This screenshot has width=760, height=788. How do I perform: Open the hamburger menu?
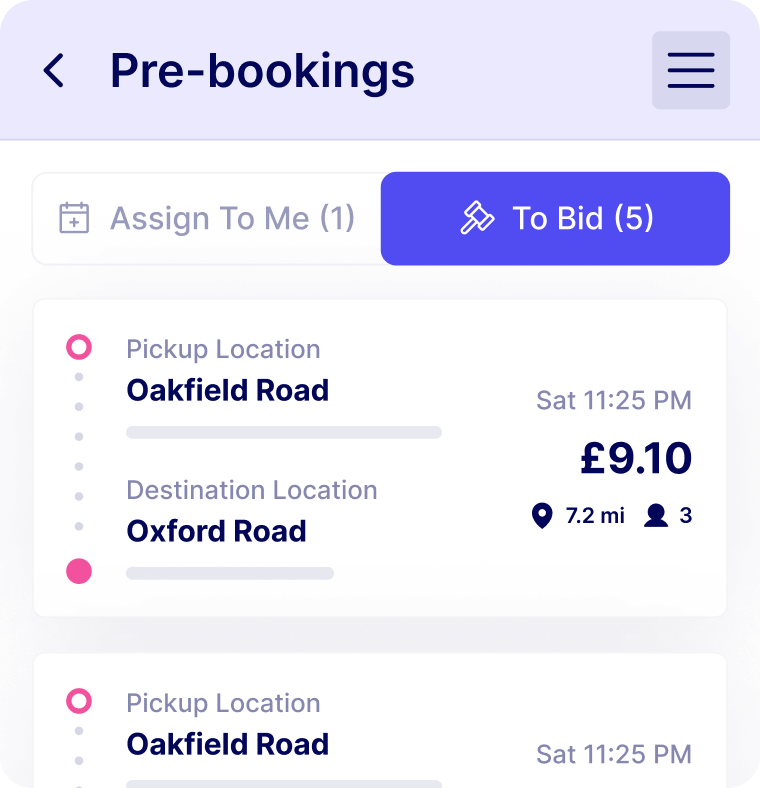coord(691,71)
